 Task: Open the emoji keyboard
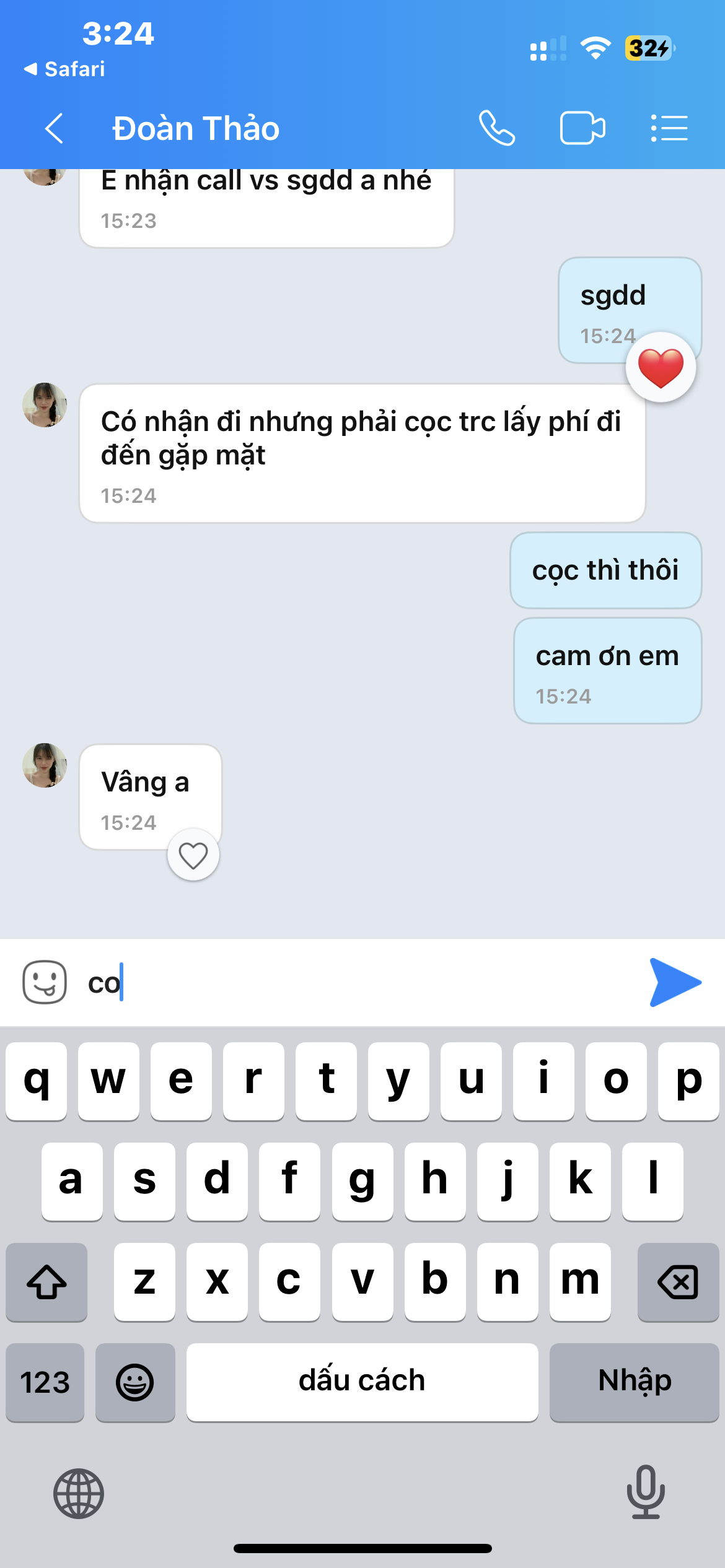pyautogui.click(x=135, y=1382)
